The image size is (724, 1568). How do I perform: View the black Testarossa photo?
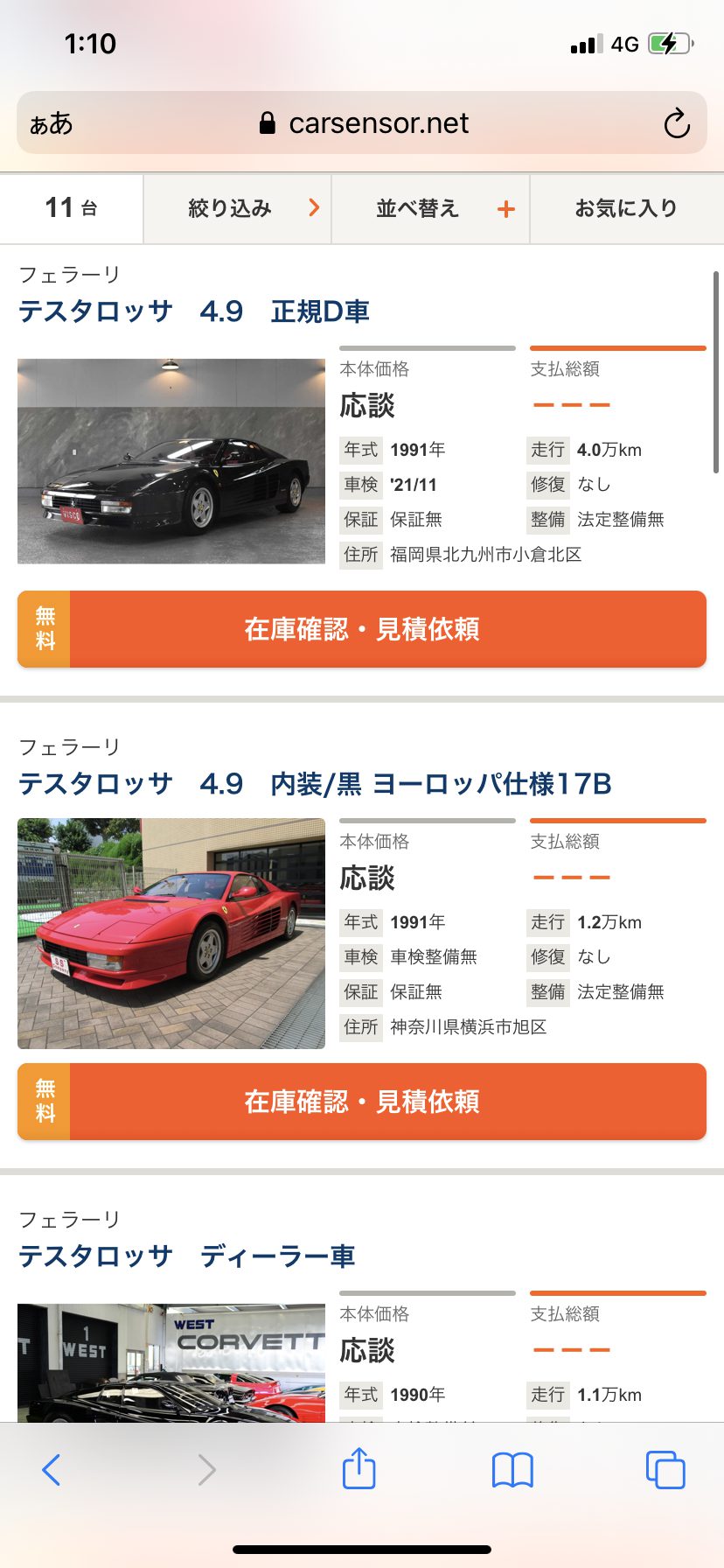click(171, 461)
